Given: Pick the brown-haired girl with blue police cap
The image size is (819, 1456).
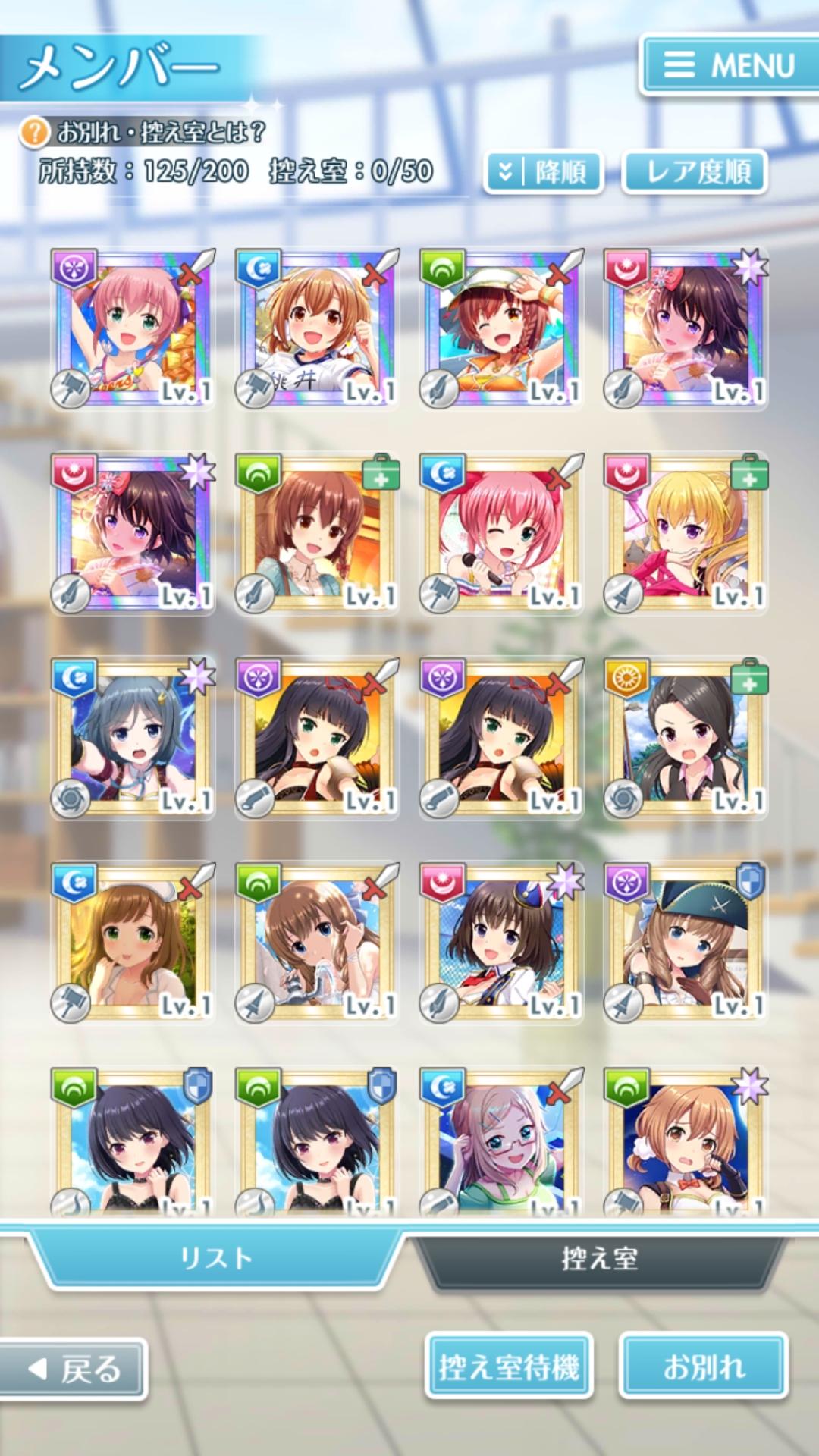Looking at the screenshot, I should click(x=501, y=943).
